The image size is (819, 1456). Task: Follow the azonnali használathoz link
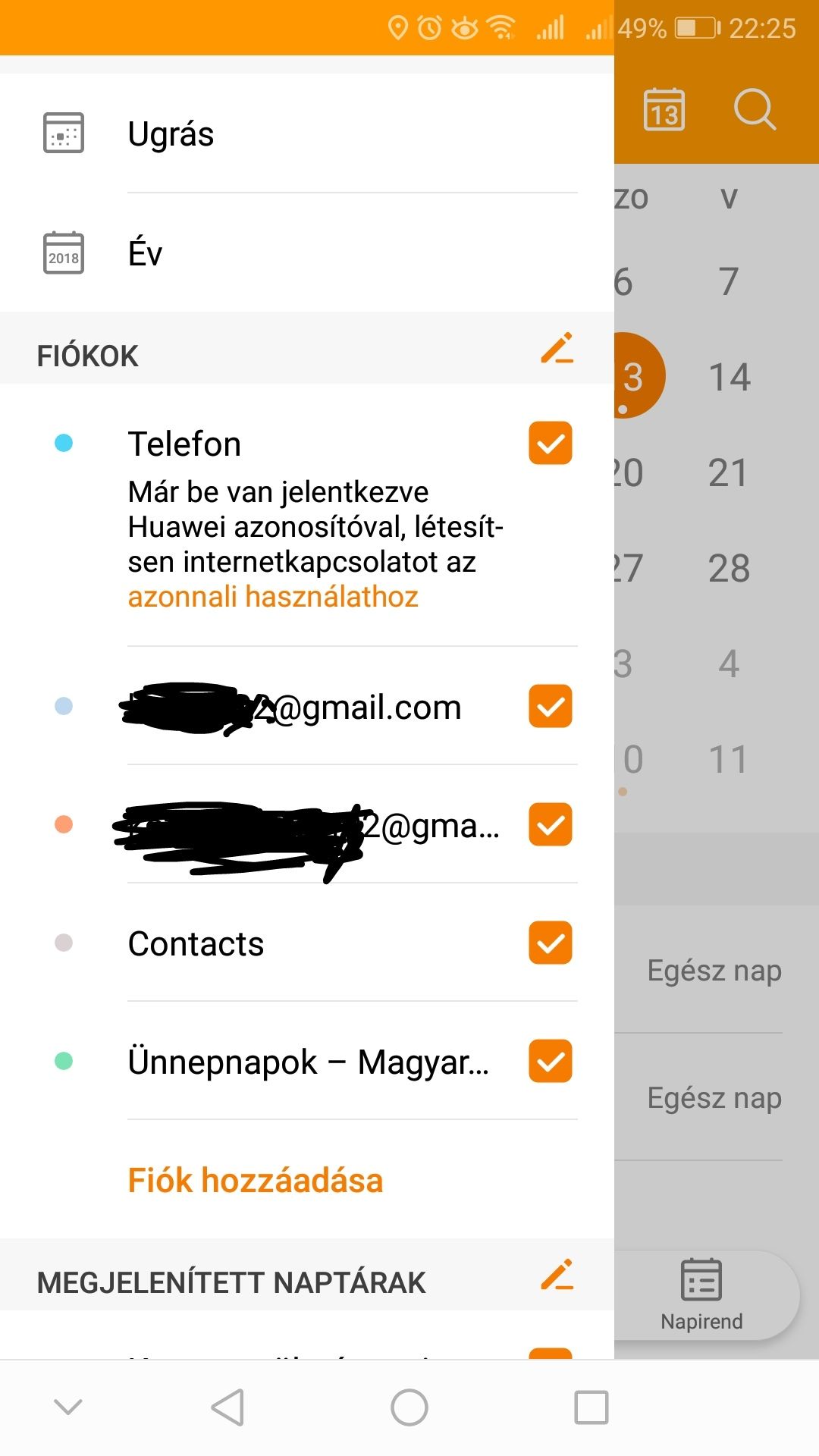coord(273,597)
